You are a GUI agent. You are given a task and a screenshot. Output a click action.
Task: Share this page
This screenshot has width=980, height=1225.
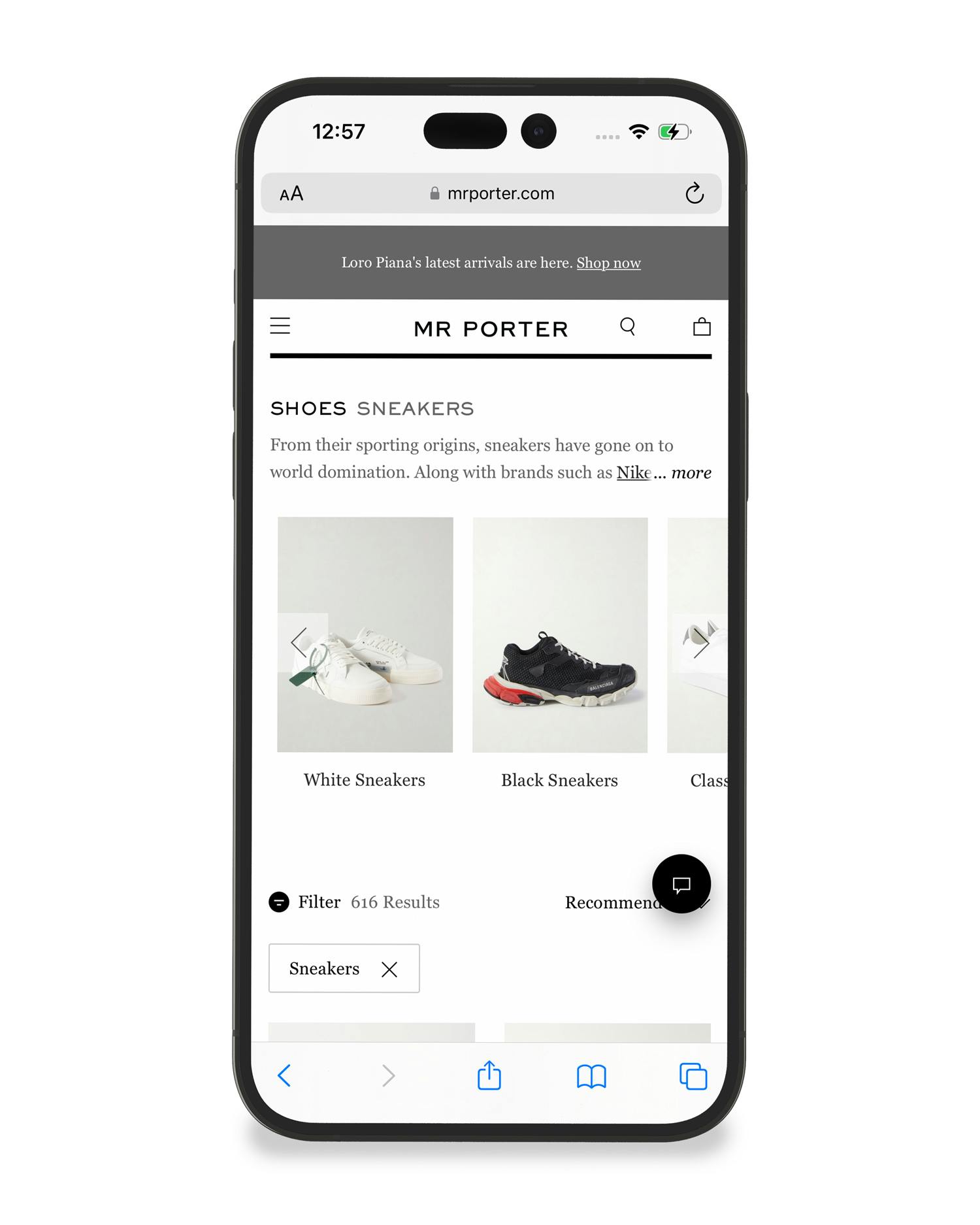pyautogui.click(x=489, y=1075)
